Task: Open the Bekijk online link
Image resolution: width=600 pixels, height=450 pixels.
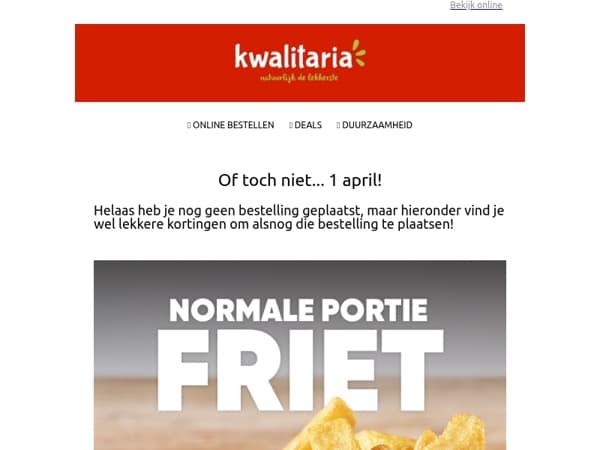Action: click(476, 5)
